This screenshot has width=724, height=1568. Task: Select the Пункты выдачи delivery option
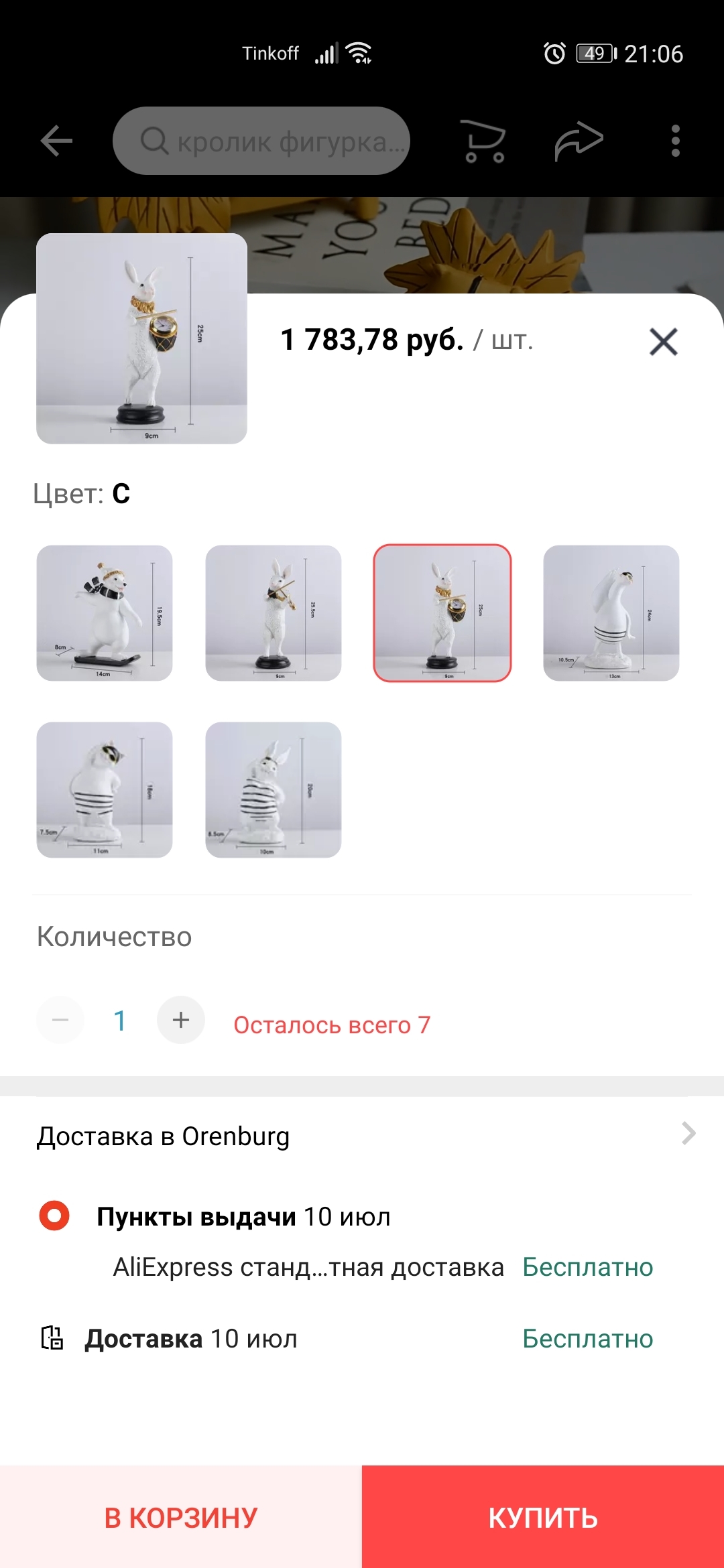(x=54, y=1216)
